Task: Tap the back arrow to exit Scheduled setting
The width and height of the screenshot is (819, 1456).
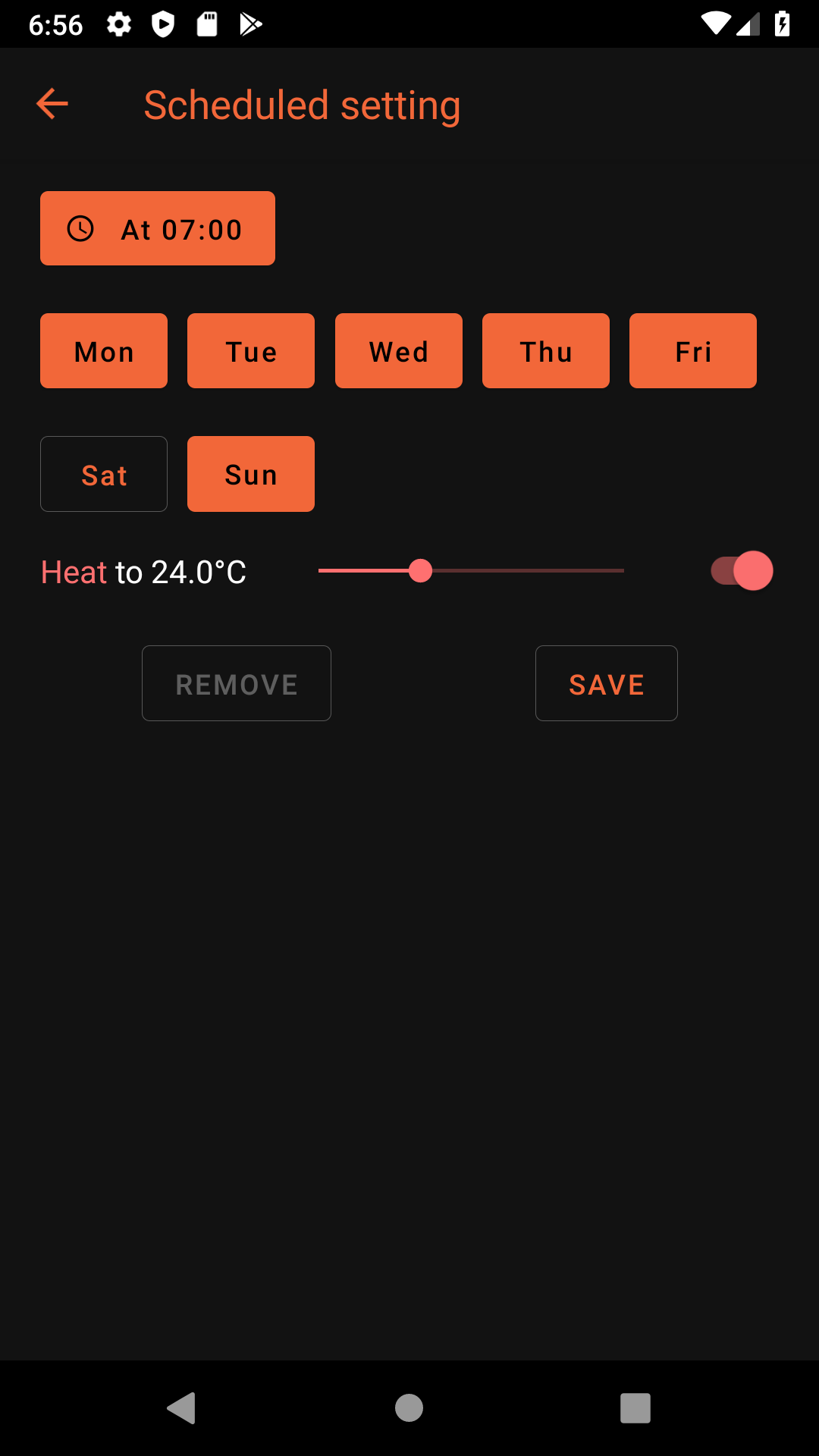Action: pyautogui.click(x=51, y=103)
